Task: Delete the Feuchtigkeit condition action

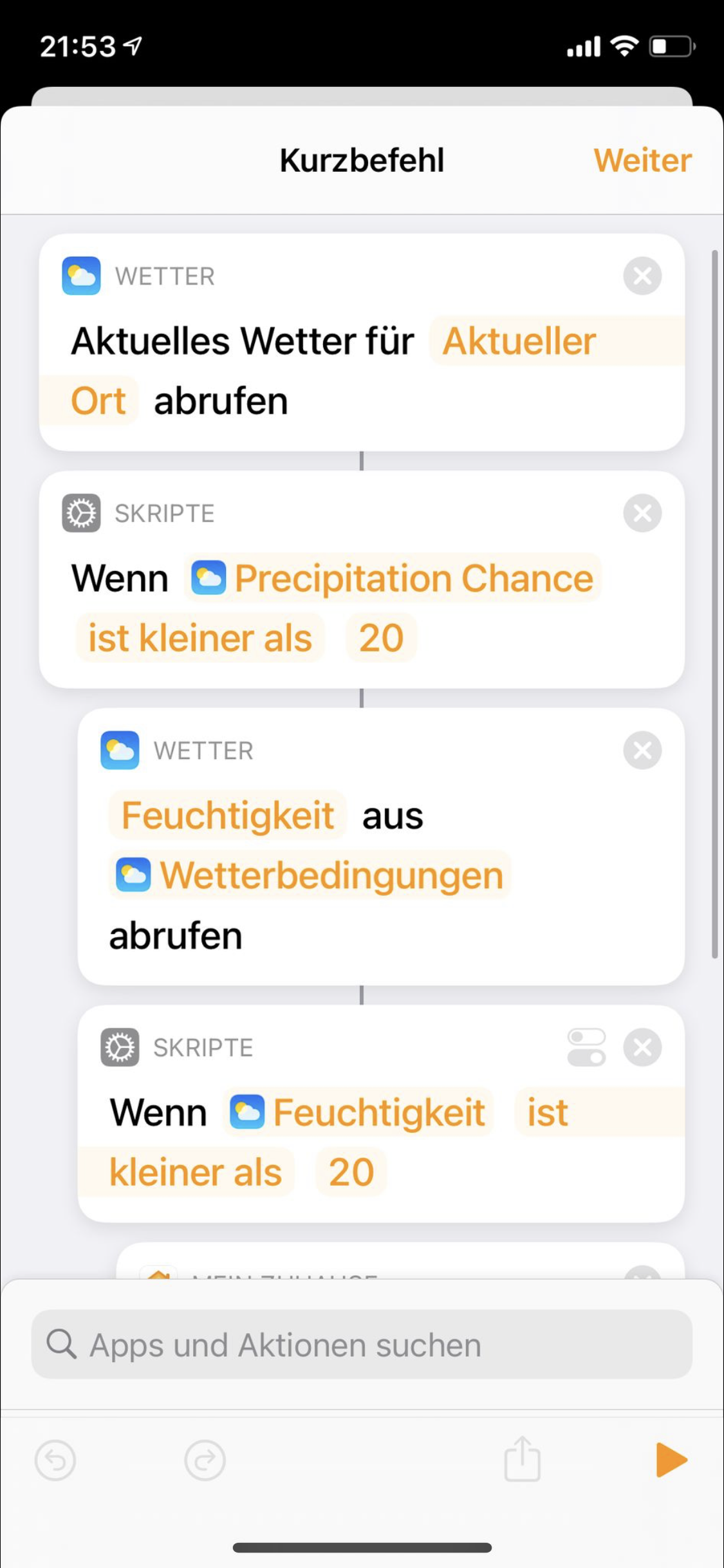Action: point(642,1047)
